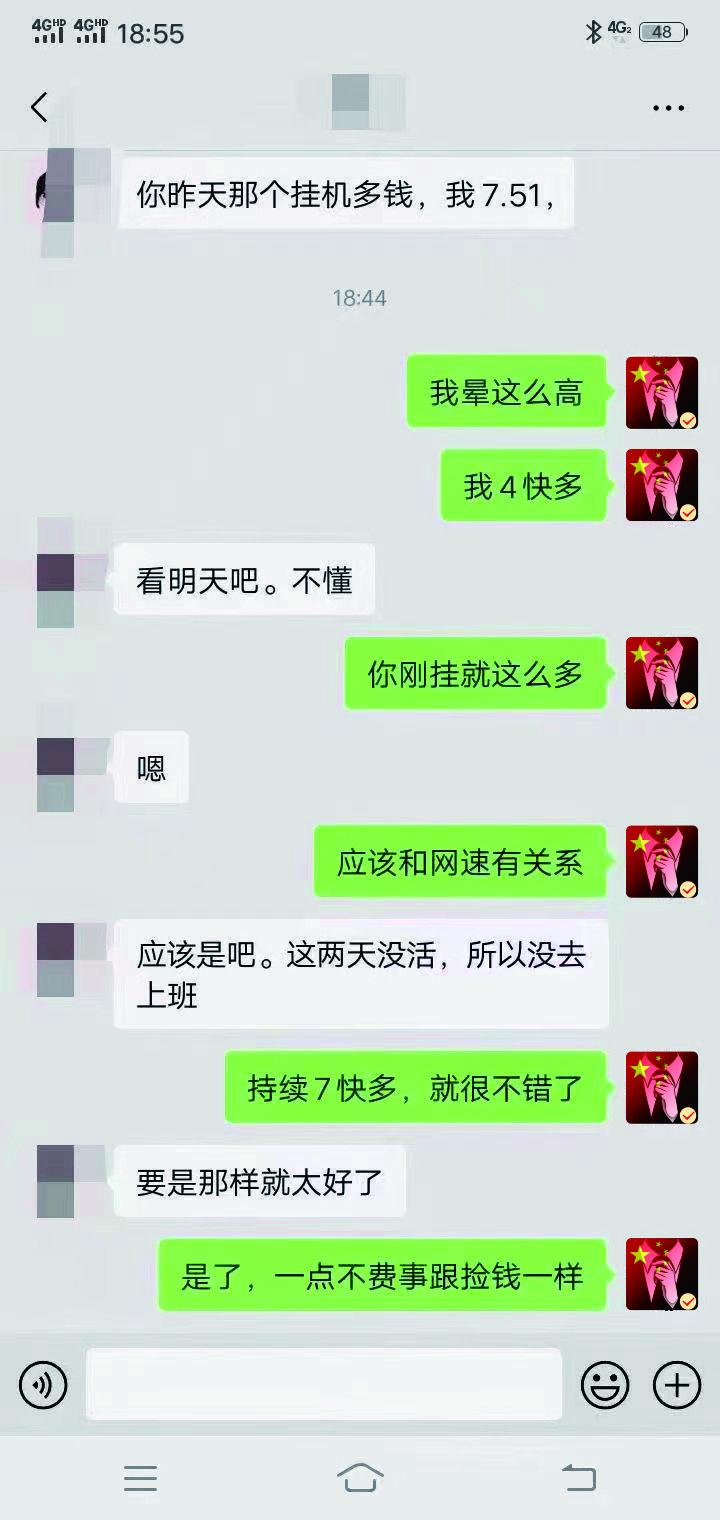Tap the system home button

pyautogui.click(x=360, y=1477)
